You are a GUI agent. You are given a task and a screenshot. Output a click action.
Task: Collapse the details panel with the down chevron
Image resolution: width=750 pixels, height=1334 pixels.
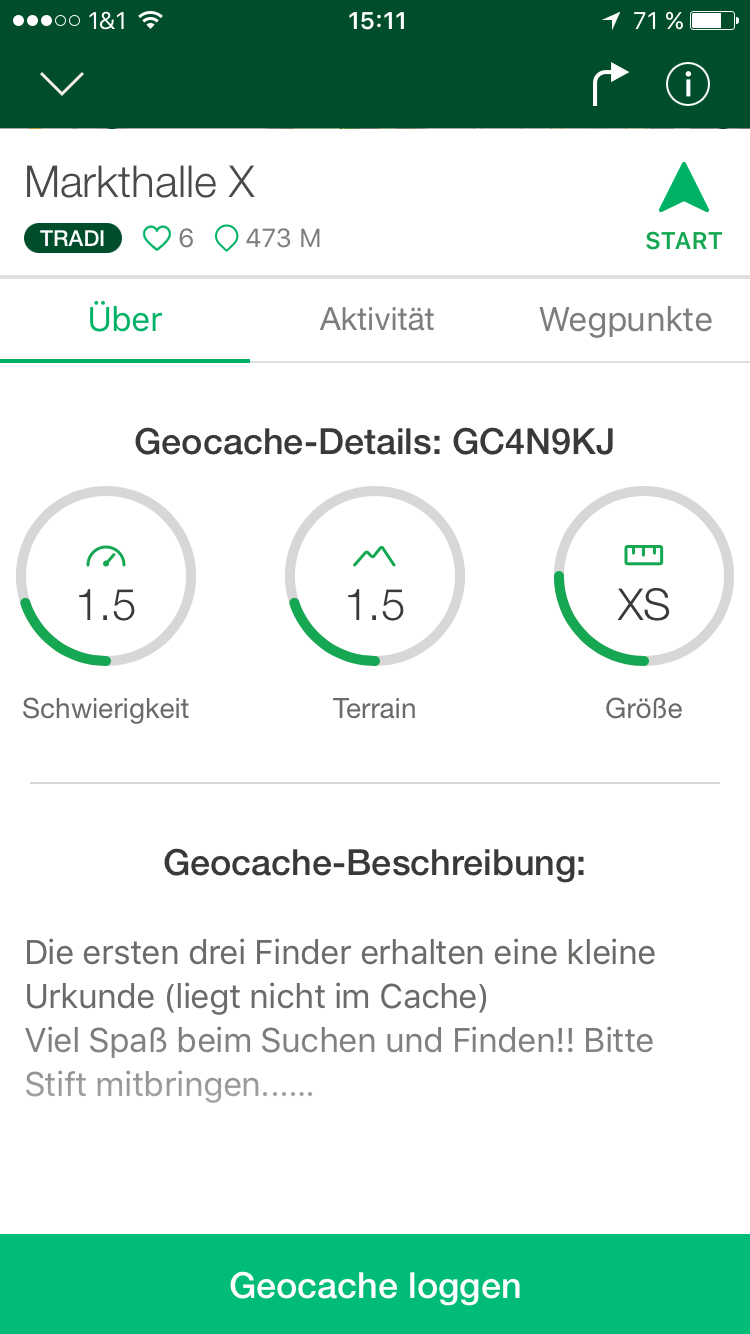[62, 85]
